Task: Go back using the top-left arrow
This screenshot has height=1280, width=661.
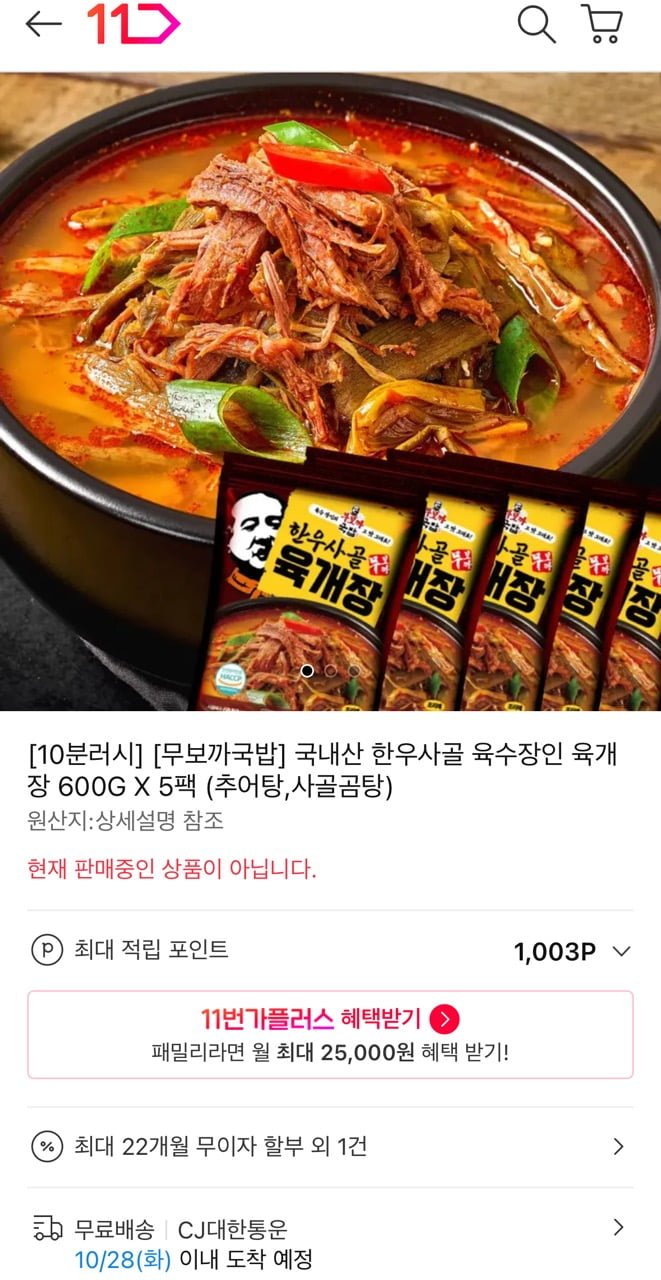Action: pos(43,25)
